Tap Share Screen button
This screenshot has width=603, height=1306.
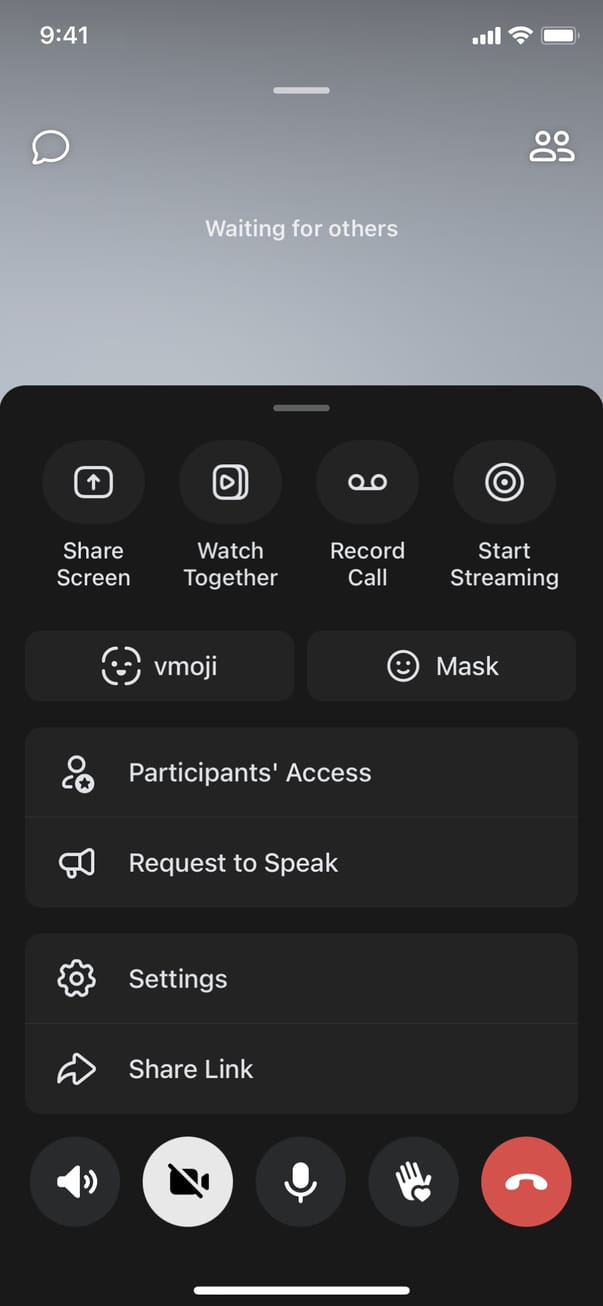click(93, 483)
